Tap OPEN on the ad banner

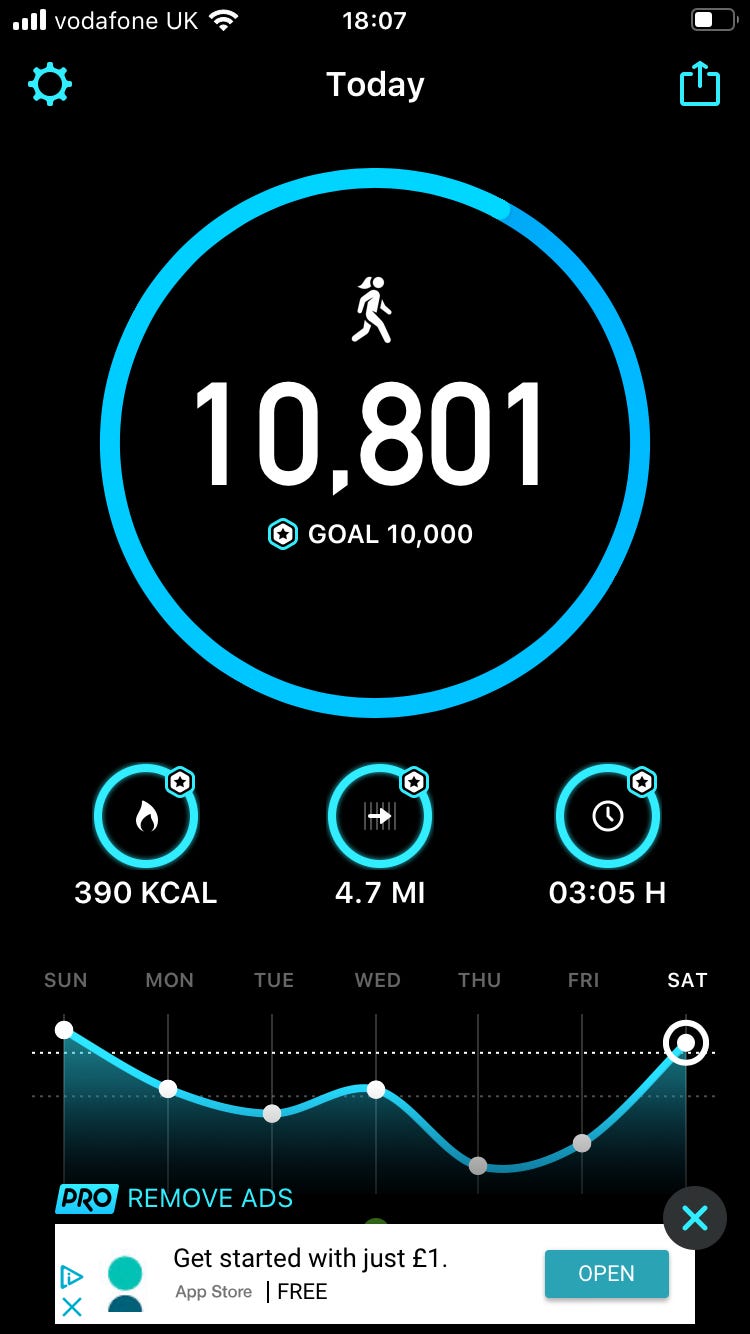click(606, 1274)
